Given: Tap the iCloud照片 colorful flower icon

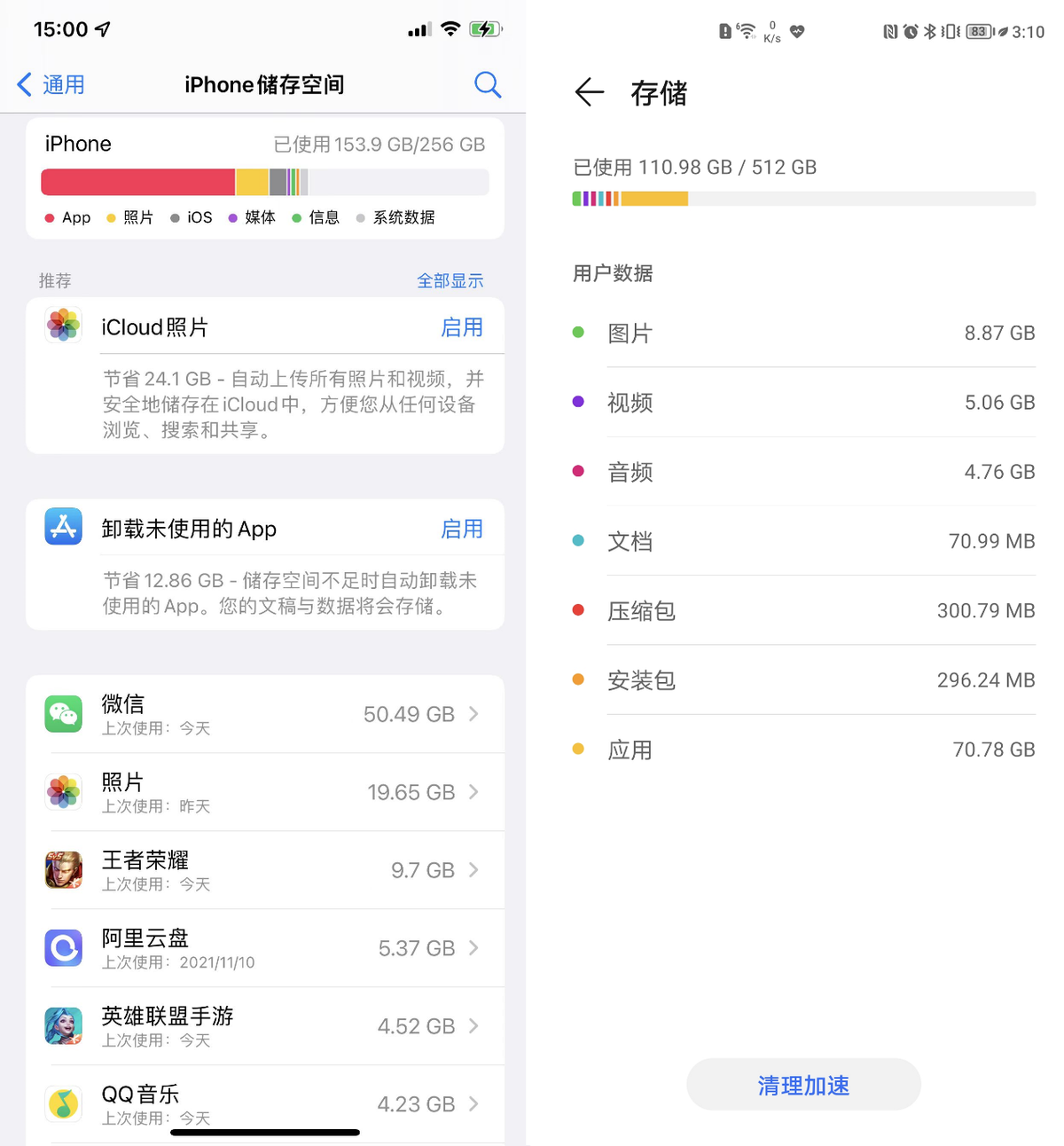Looking at the screenshot, I should pos(63,326).
